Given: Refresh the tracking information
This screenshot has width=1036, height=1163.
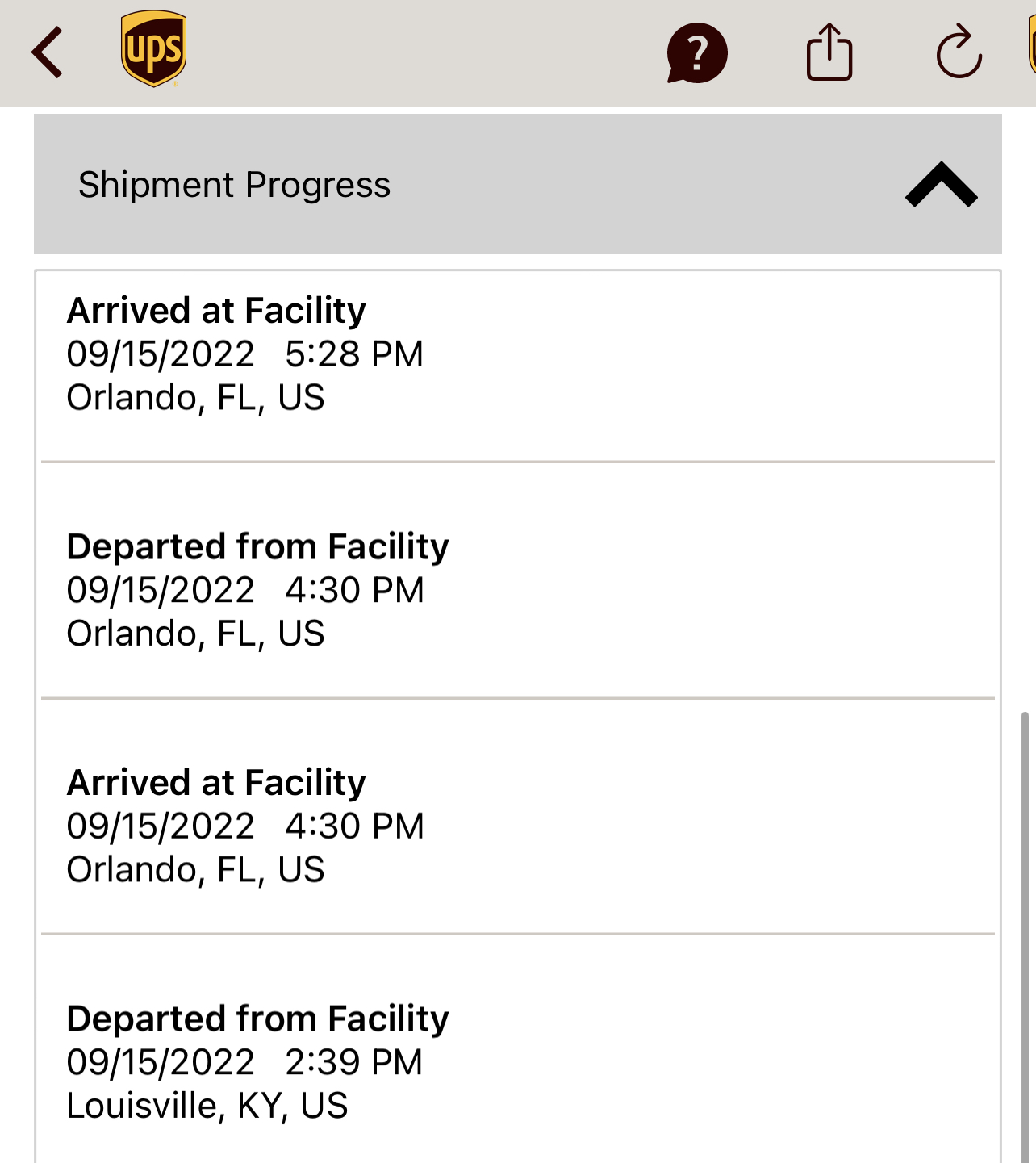Looking at the screenshot, I should [959, 53].
